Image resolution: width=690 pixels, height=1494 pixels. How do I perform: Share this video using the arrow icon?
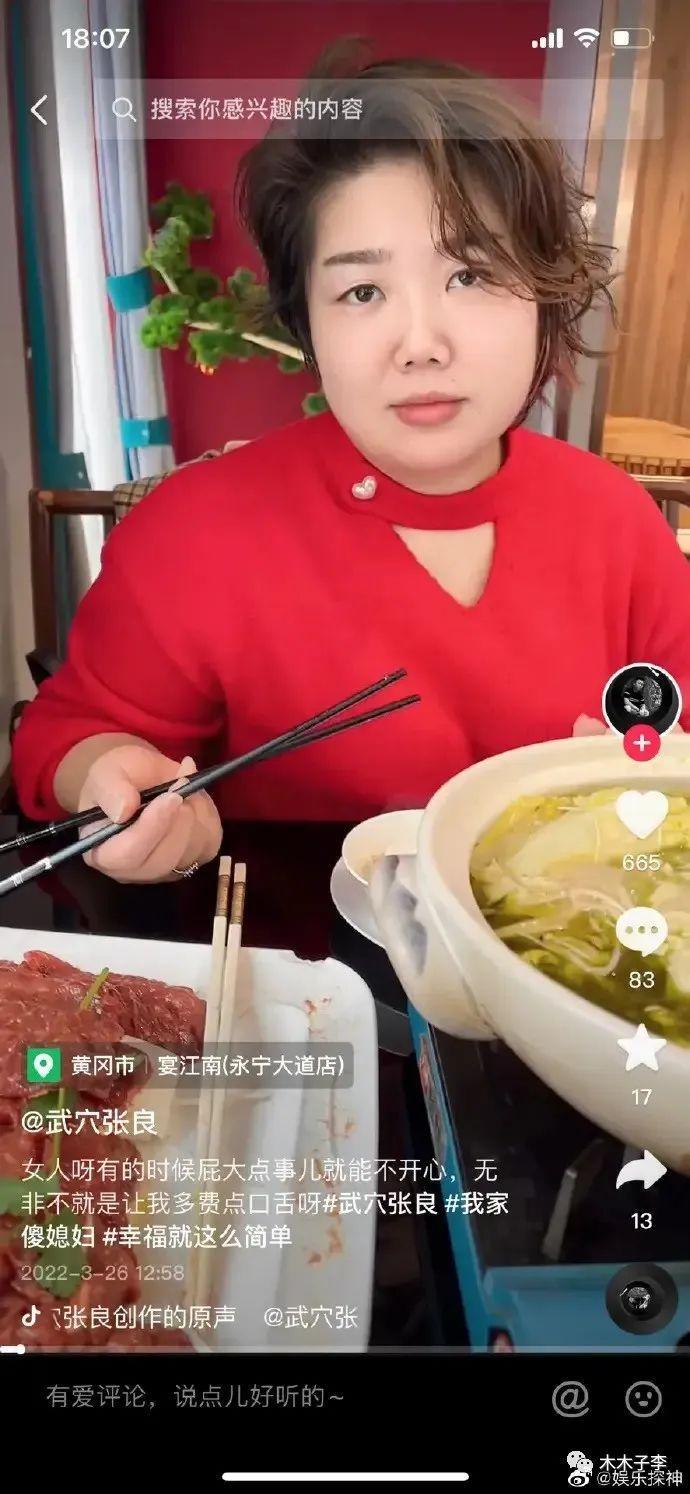point(641,1172)
